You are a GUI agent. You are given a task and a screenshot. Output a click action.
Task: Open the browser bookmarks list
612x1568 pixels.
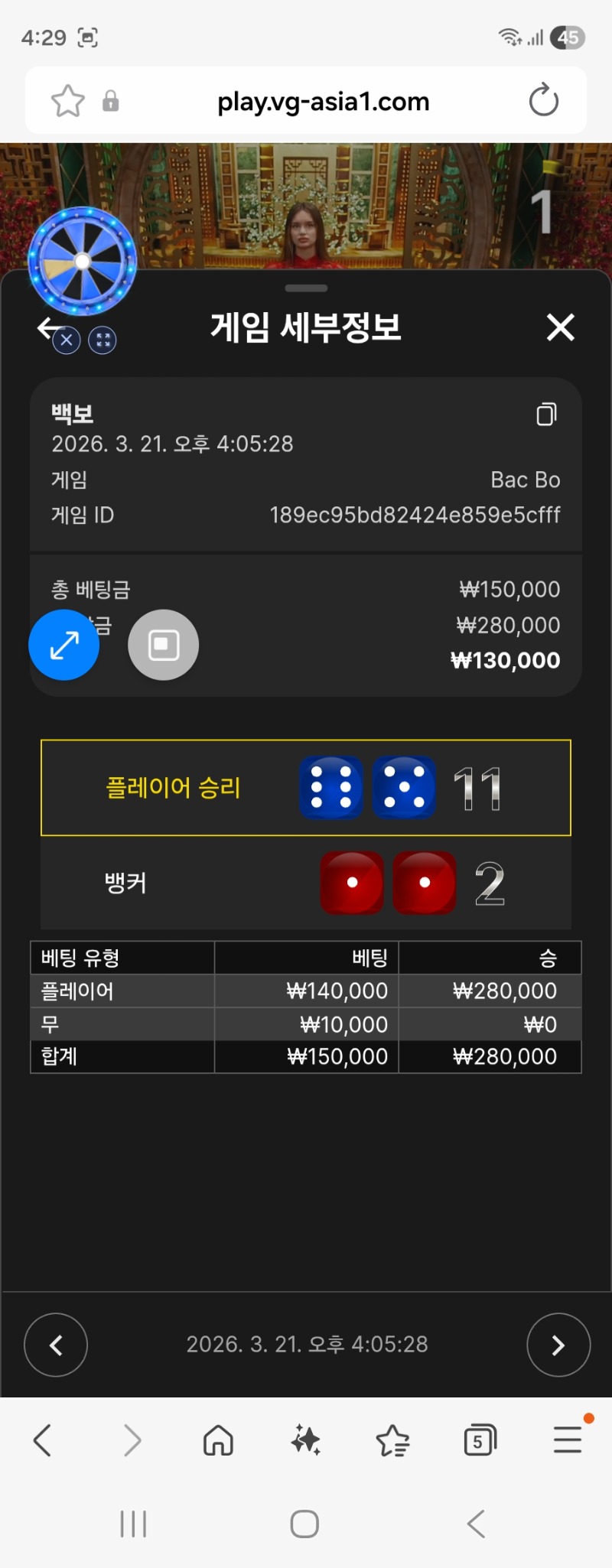392,1440
